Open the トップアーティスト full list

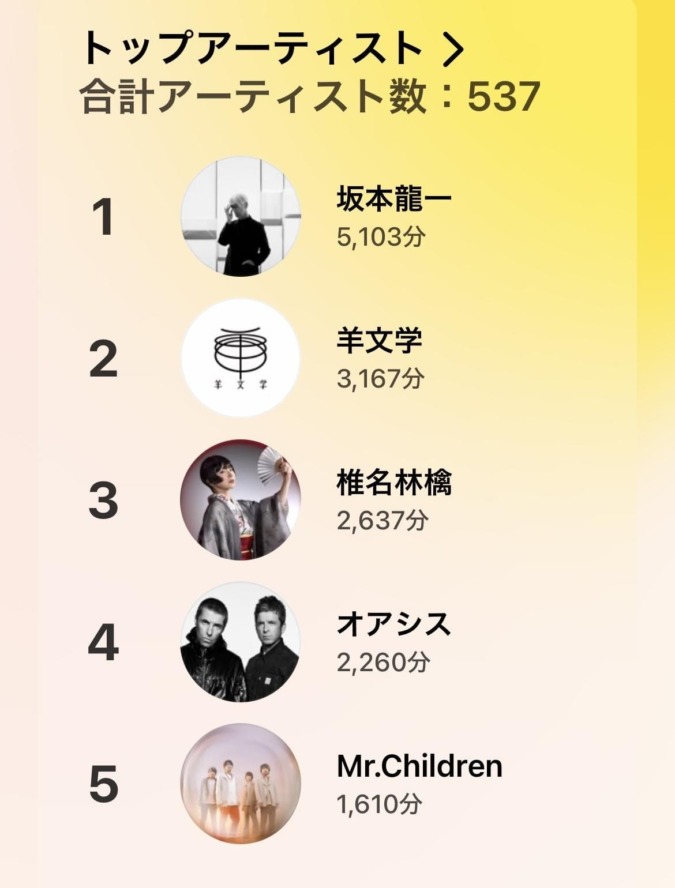pos(272,47)
